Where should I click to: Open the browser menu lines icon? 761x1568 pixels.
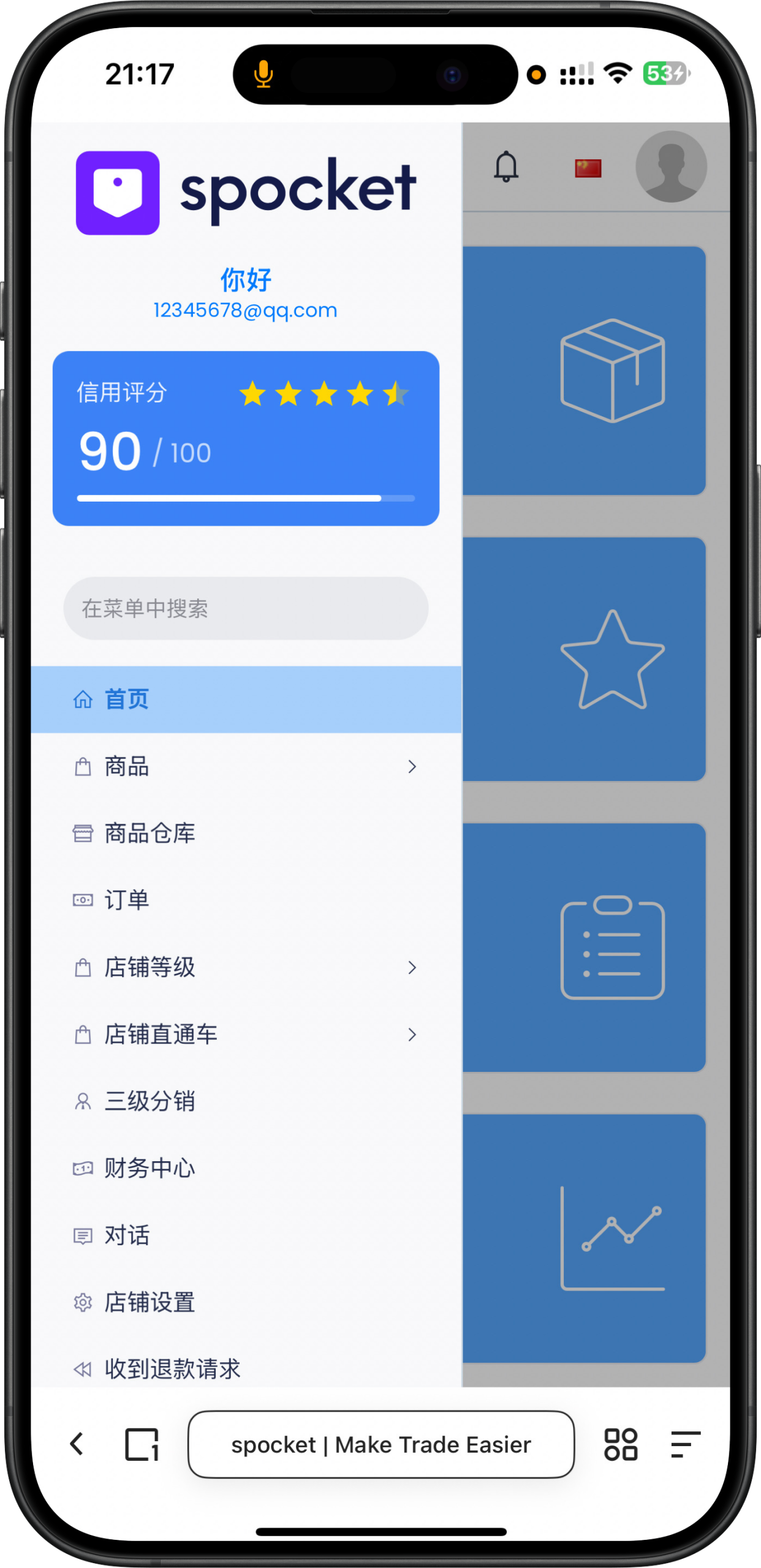tap(685, 1444)
